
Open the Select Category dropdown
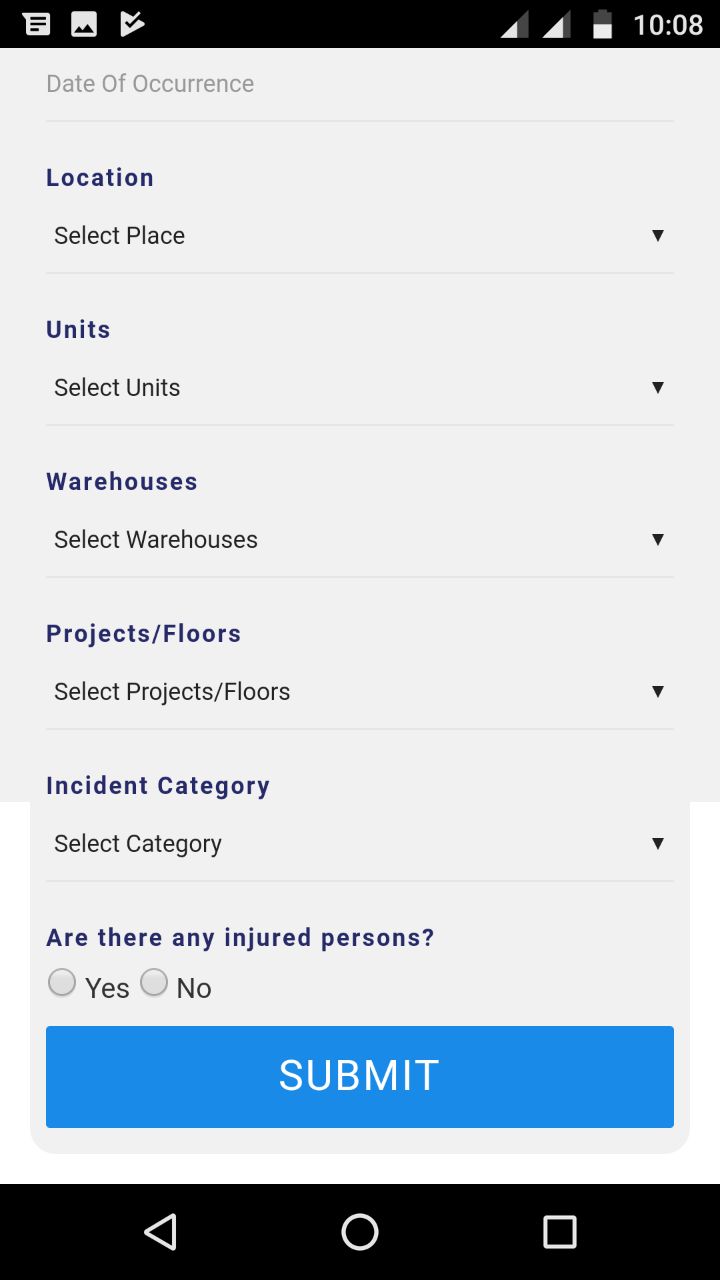360,844
